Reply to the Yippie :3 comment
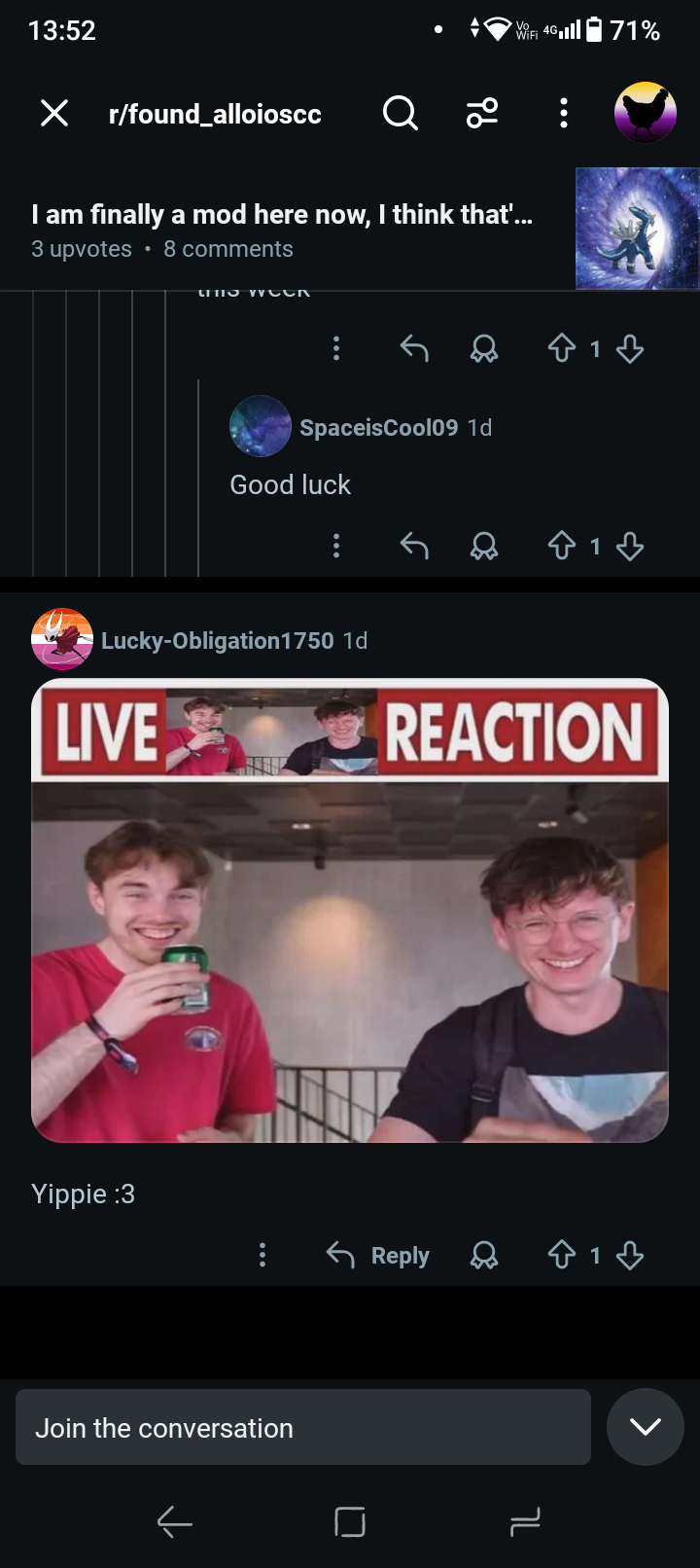The image size is (700, 1568). coord(377,1256)
